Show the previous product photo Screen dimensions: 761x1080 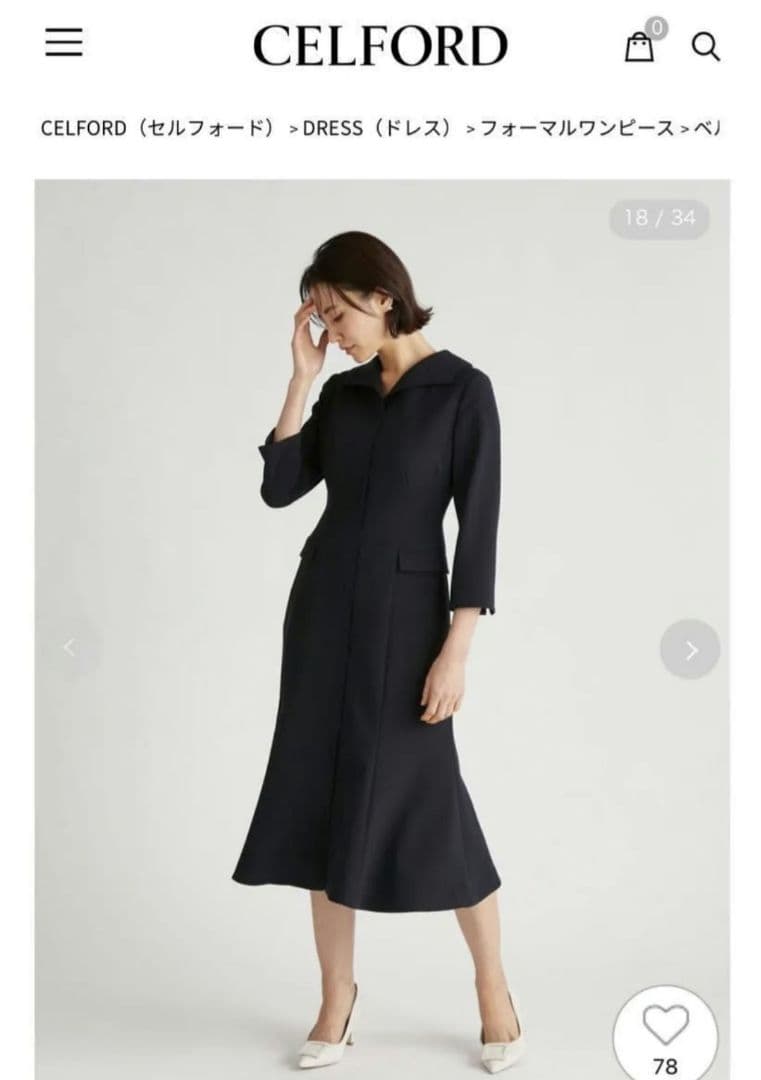point(70,648)
